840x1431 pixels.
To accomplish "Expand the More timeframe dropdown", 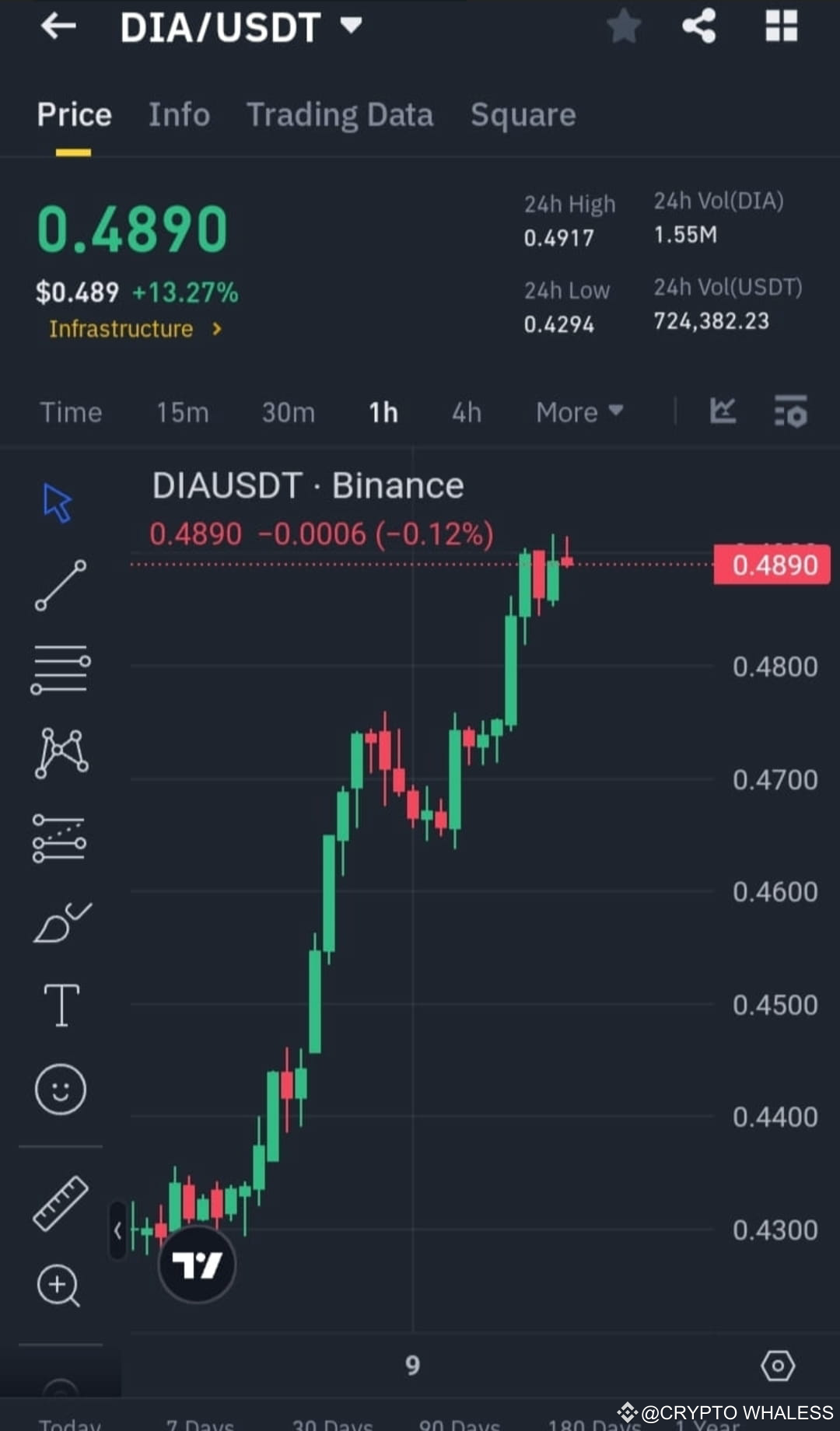I will click(x=579, y=413).
